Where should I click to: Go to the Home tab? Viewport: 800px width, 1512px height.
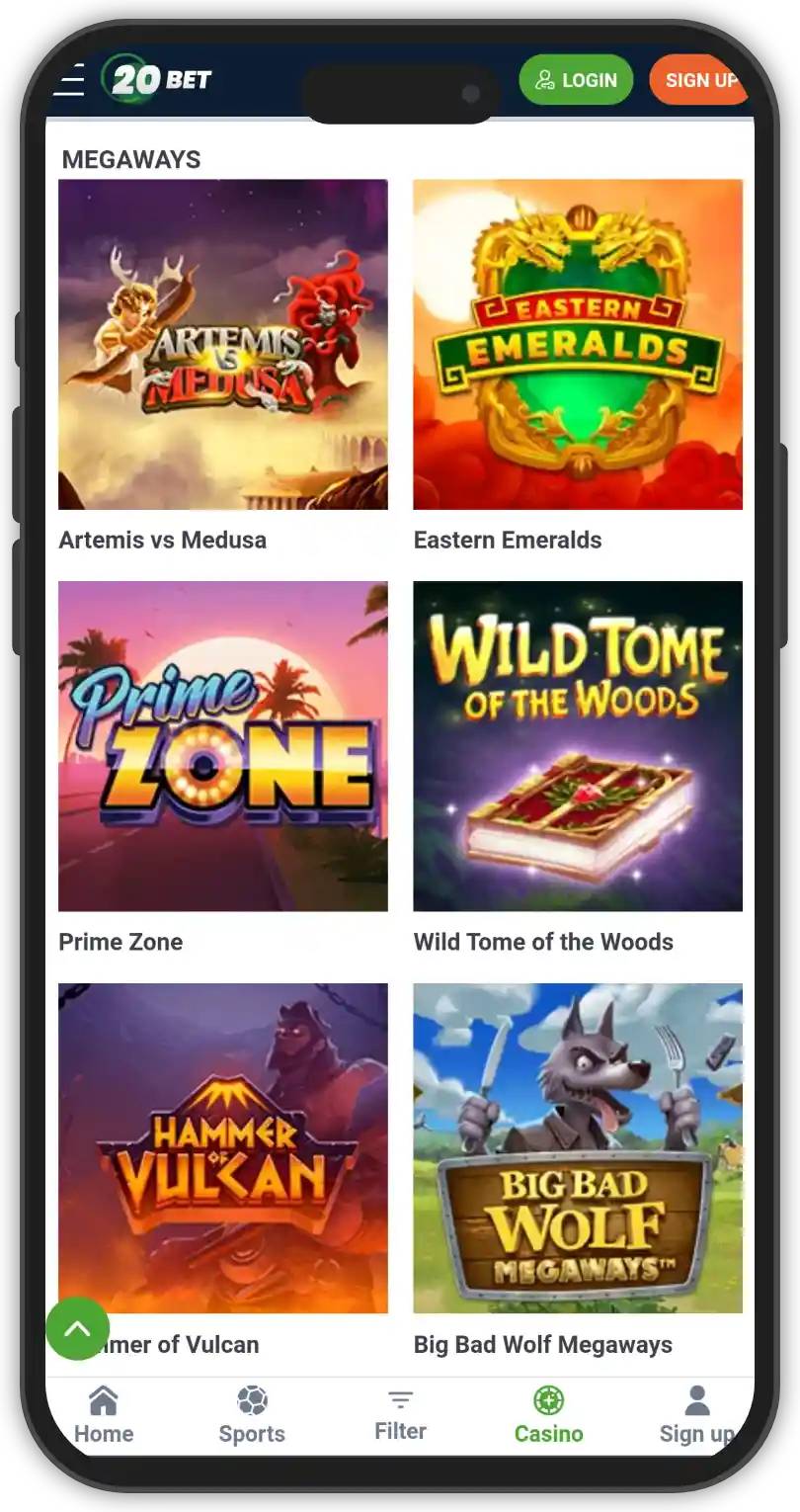coord(104,1415)
